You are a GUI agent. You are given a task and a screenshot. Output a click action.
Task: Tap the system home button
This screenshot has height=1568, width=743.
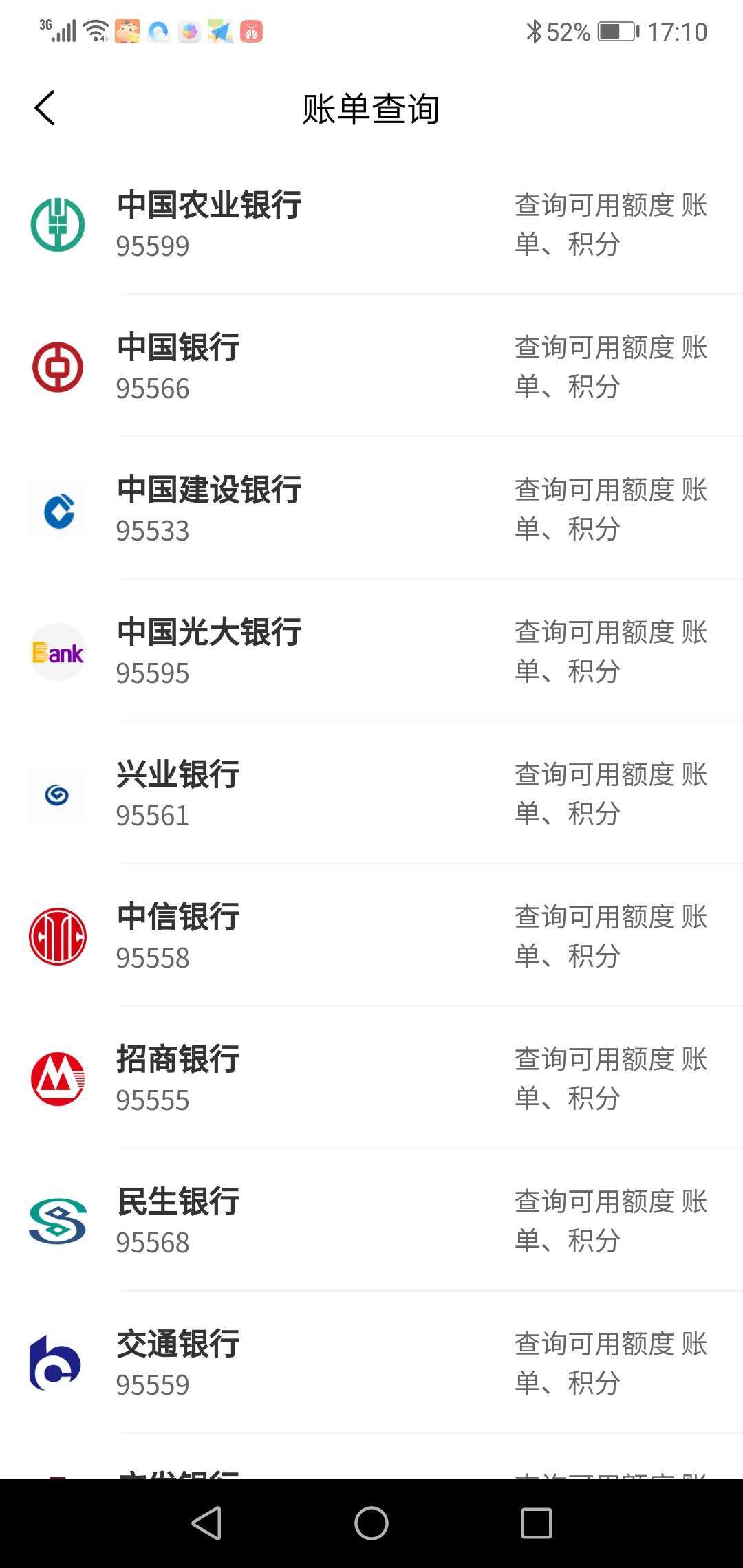point(371,1523)
